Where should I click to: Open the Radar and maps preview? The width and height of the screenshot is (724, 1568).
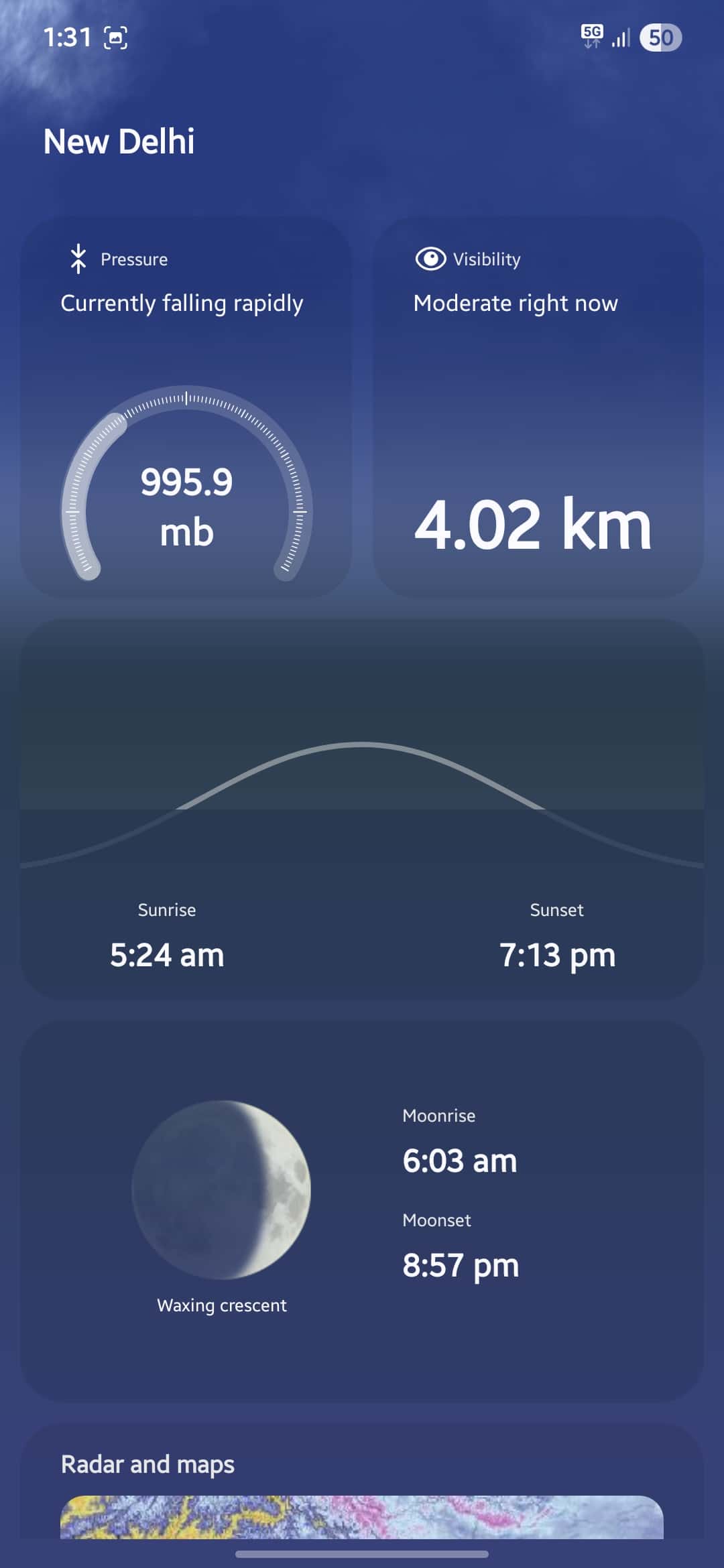tap(362, 1516)
